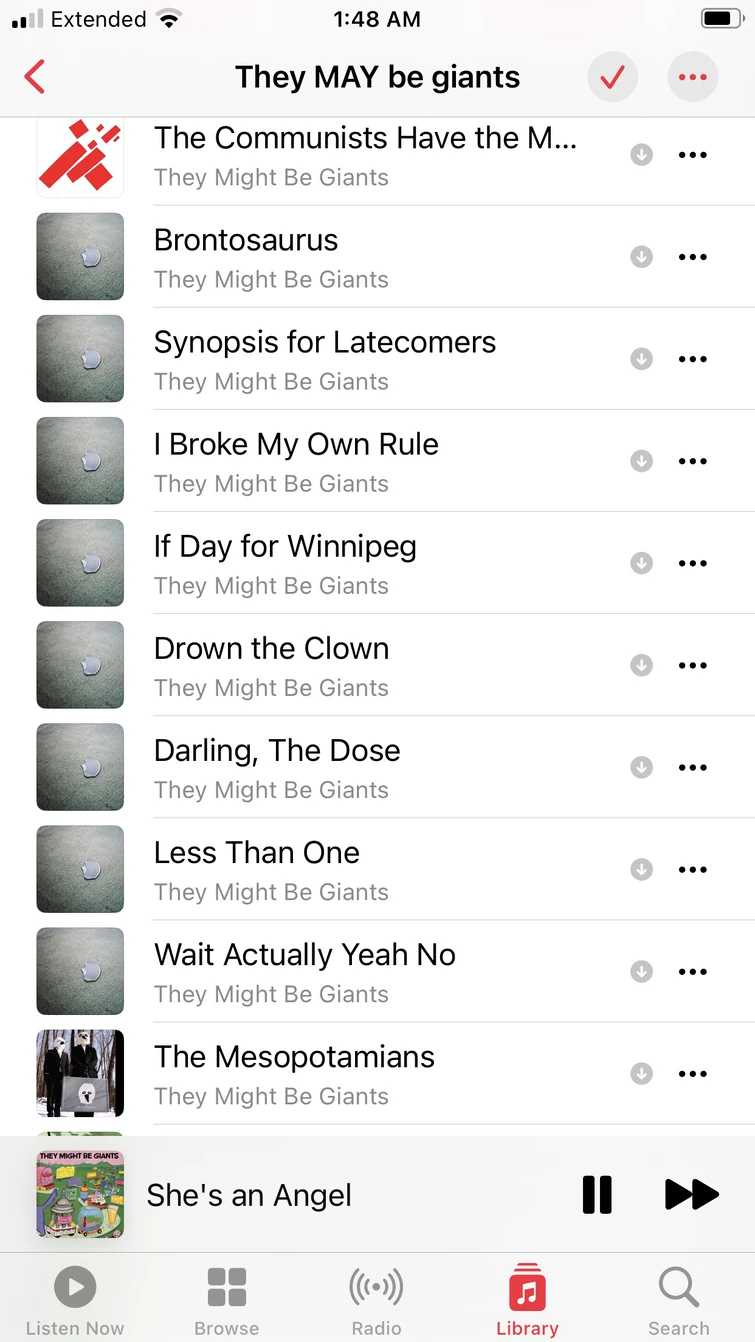Select the Browse grid icon
Image resolution: width=755 pixels, height=1342 pixels.
pyautogui.click(x=226, y=1289)
